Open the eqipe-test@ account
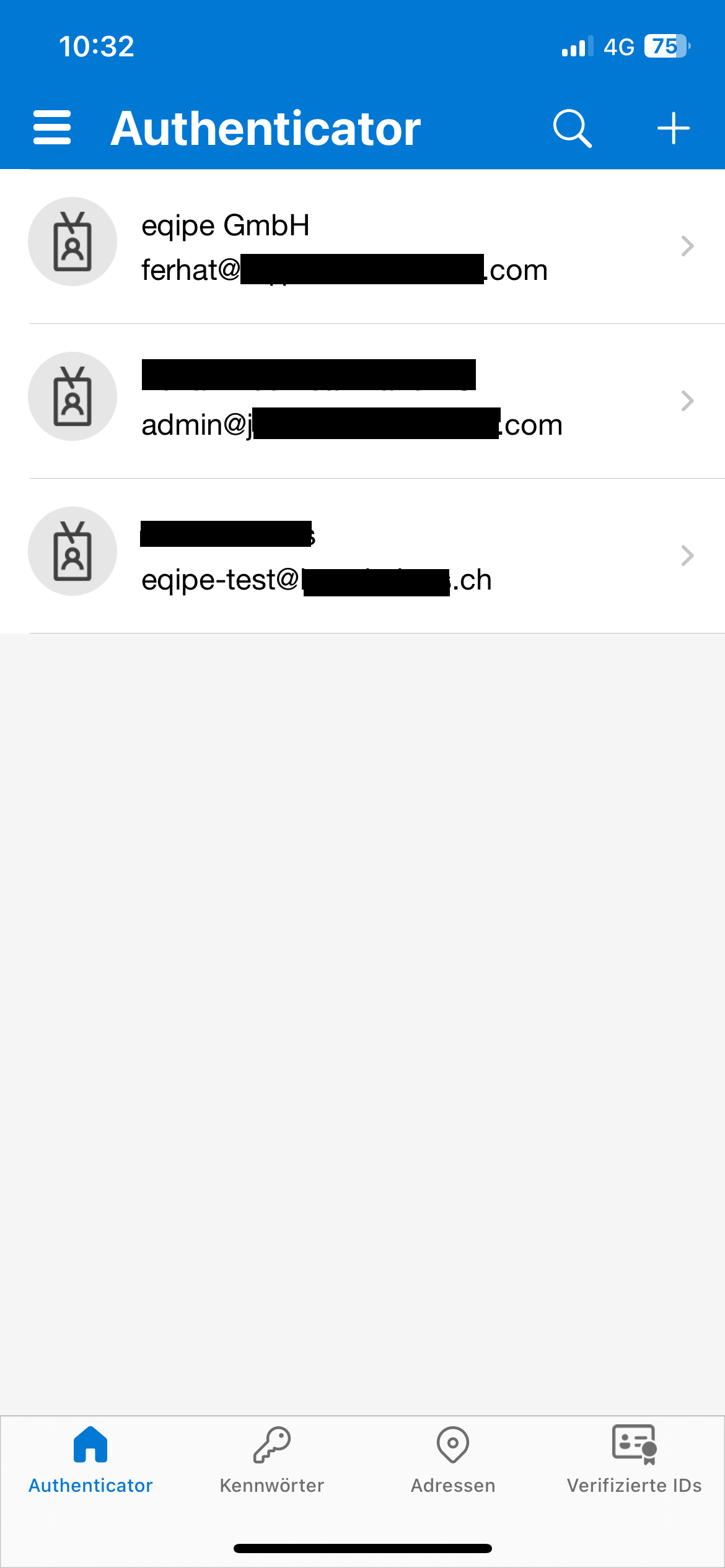The height and width of the screenshot is (1568, 725). tap(362, 555)
